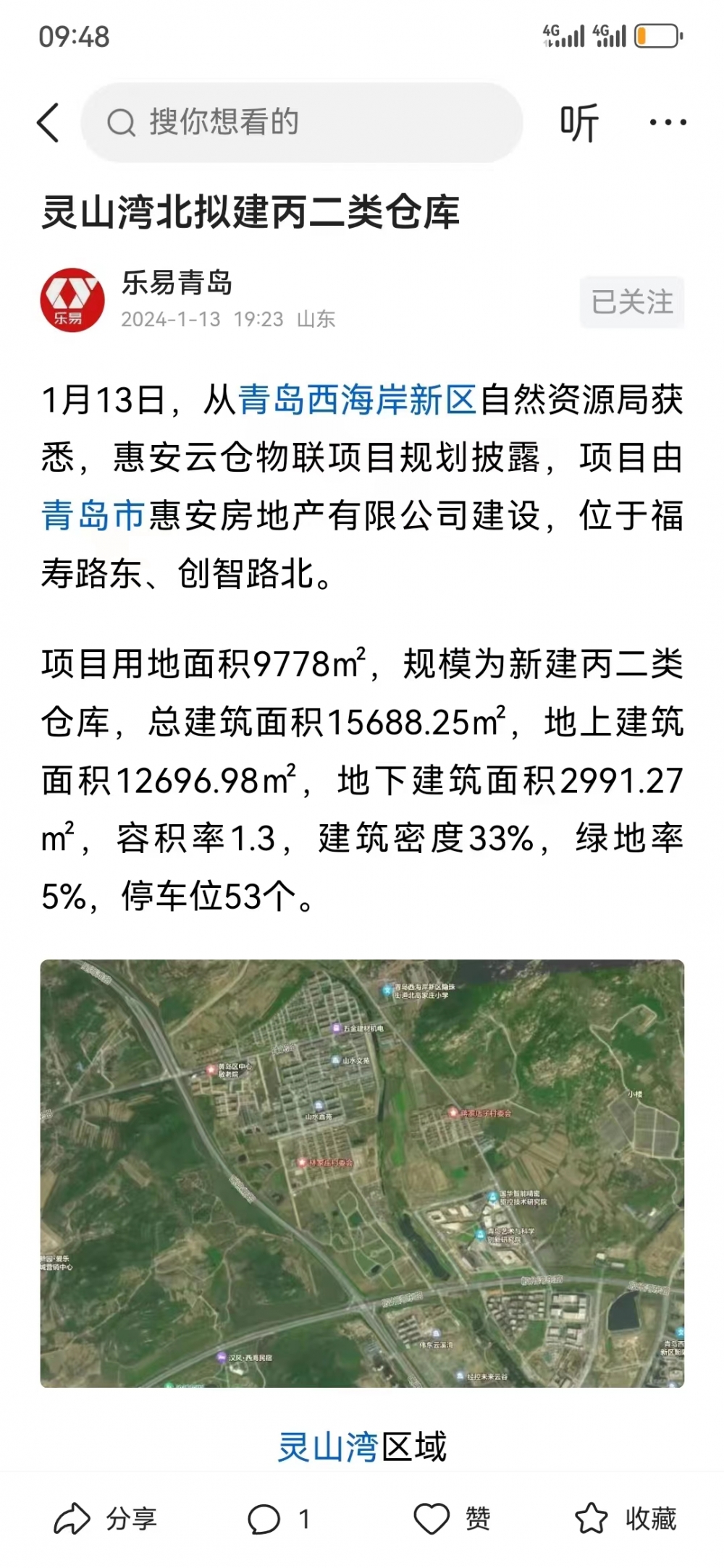Open the three-dot overflow menu
Image resolution: width=724 pixels, height=1568 pixels.
(668, 122)
